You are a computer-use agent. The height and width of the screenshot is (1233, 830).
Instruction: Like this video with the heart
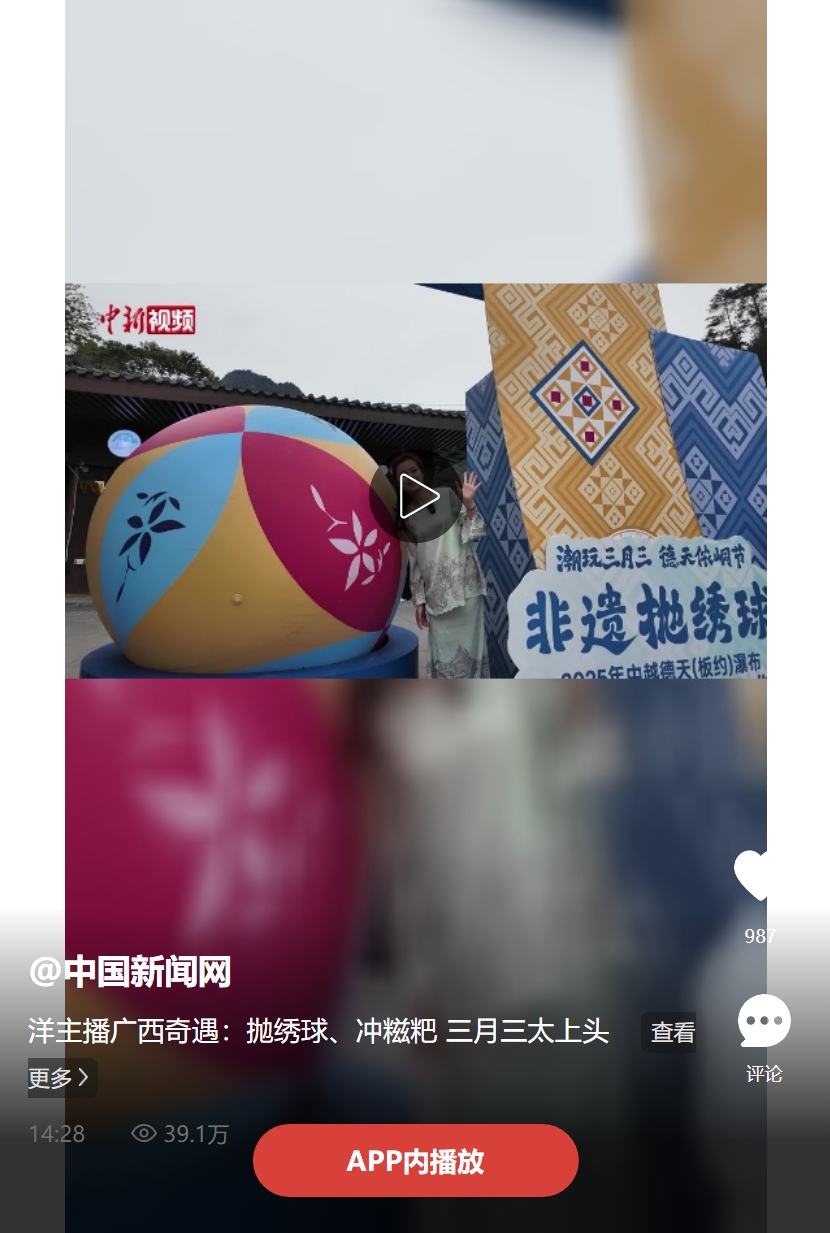(x=757, y=874)
